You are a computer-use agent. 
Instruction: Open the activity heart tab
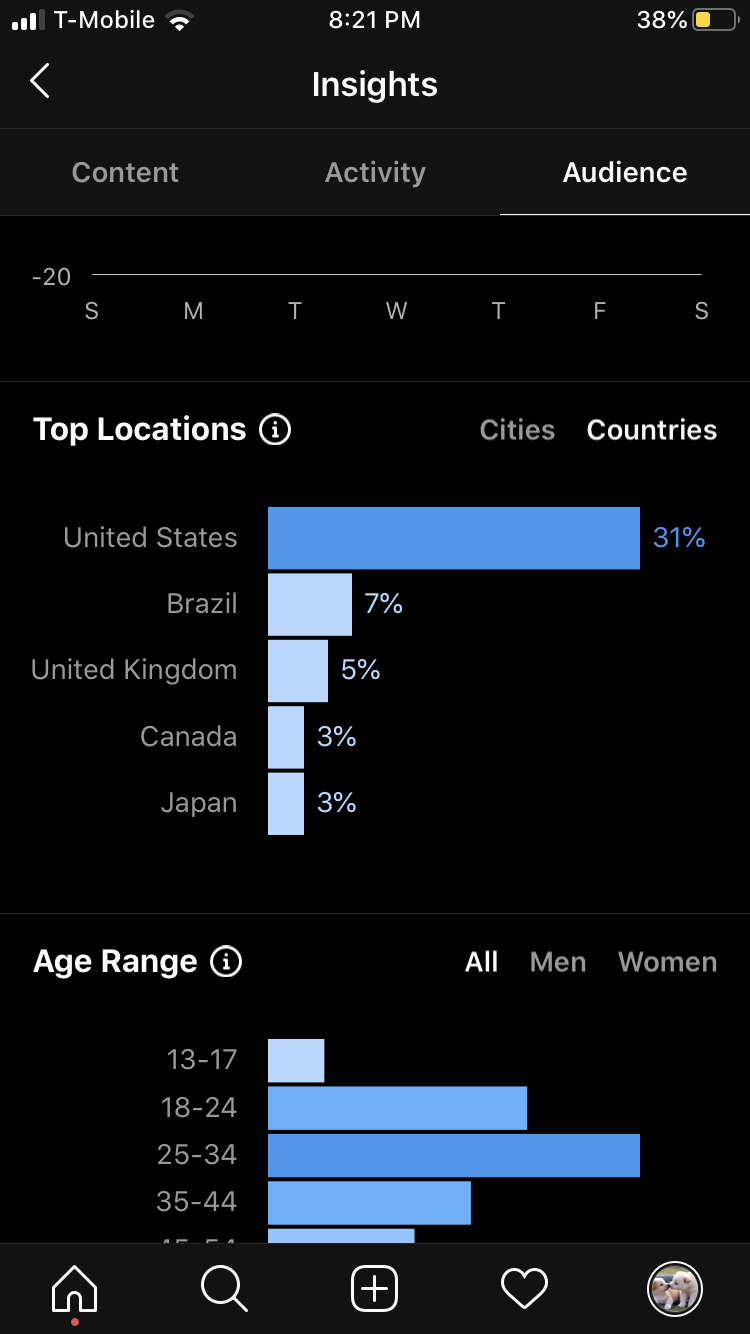click(524, 1289)
